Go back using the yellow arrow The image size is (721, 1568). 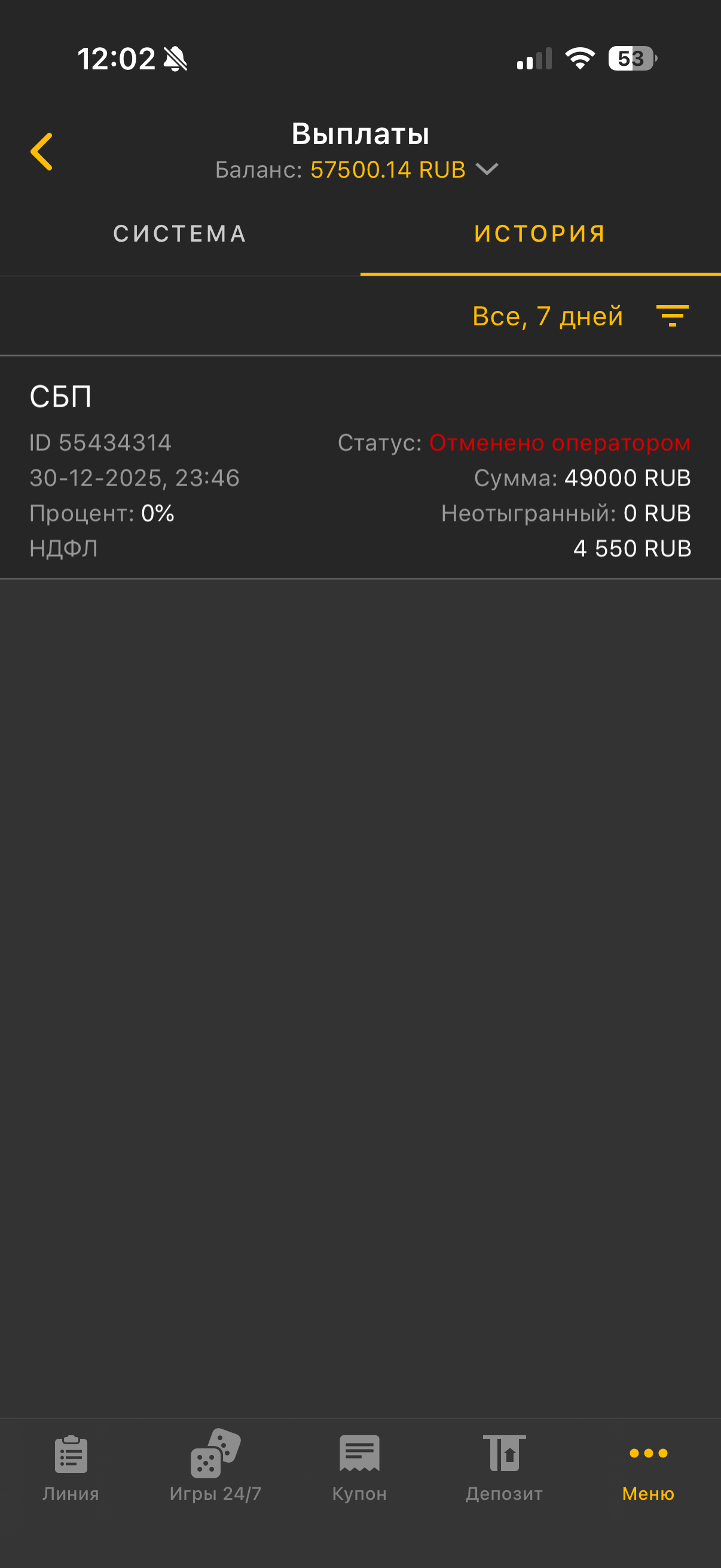(x=41, y=151)
